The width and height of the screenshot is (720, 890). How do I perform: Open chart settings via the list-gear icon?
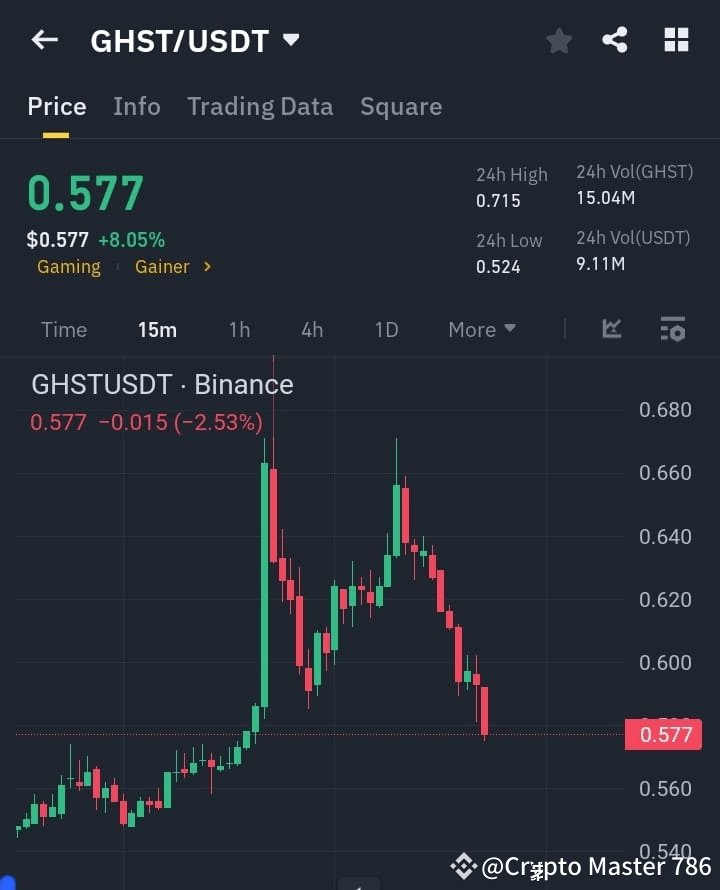[671, 329]
